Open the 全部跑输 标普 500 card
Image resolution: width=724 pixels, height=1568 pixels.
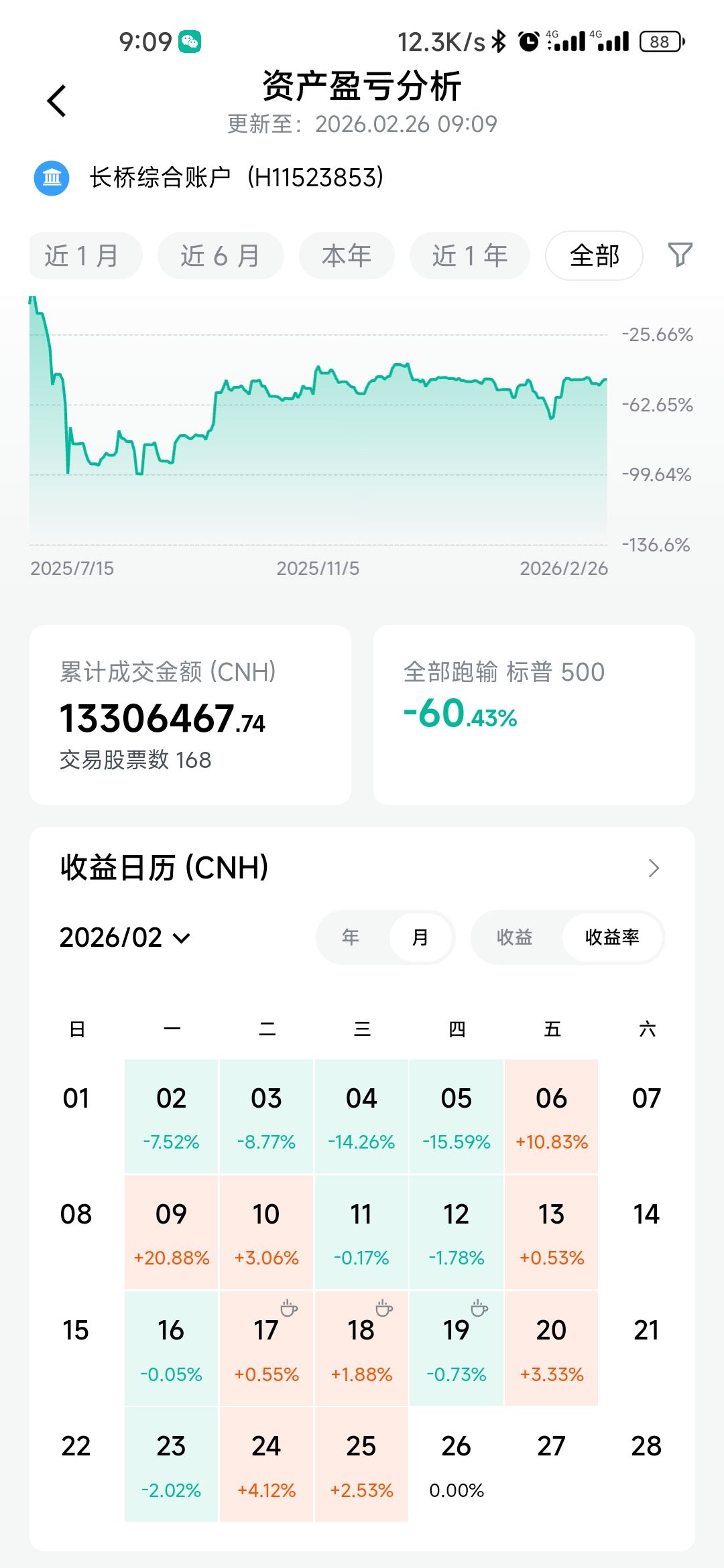pos(534,714)
